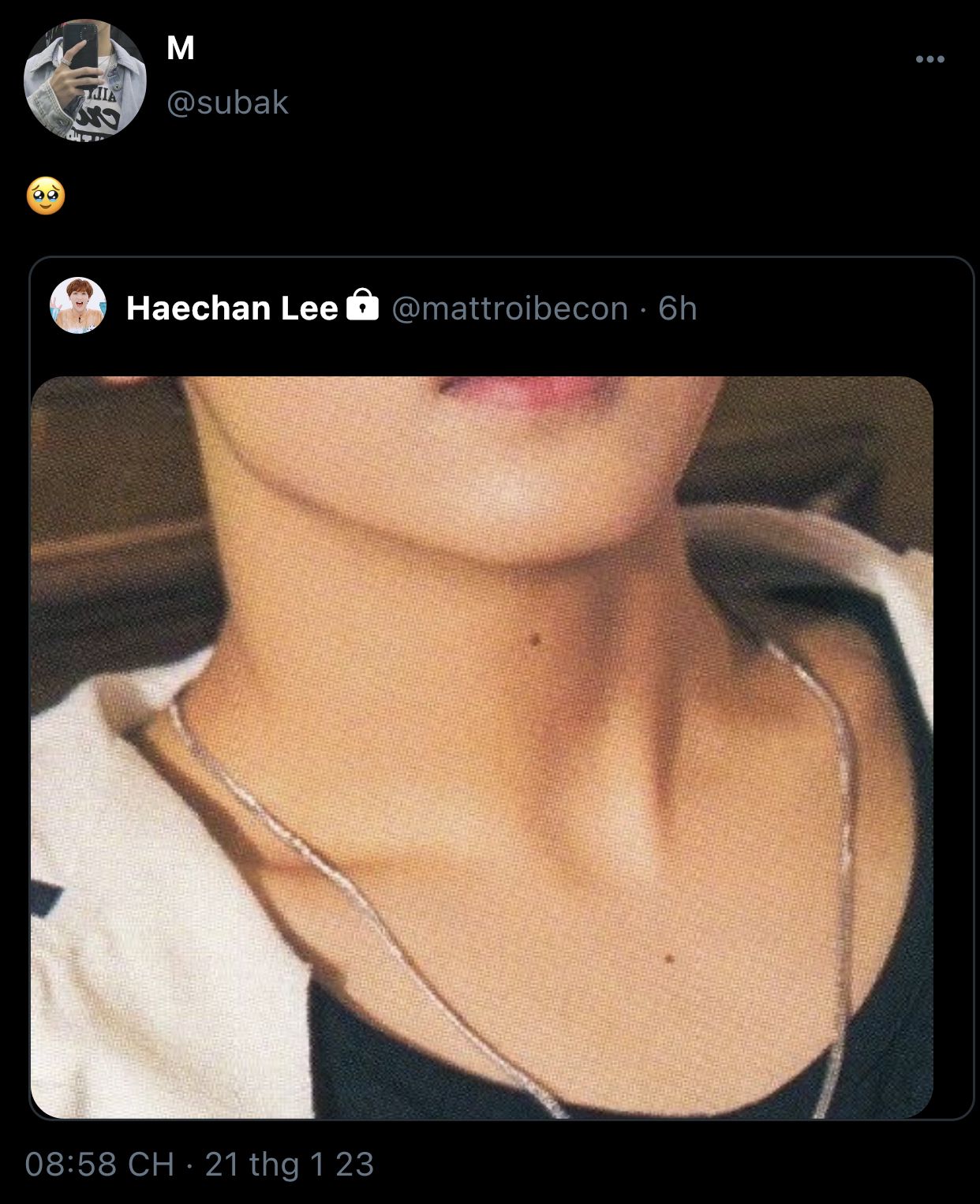Image resolution: width=980 pixels, height=1204 pixels.
Task: Open the tweet's 08:58 CH timestamp
Action: tap(100, 1165)
